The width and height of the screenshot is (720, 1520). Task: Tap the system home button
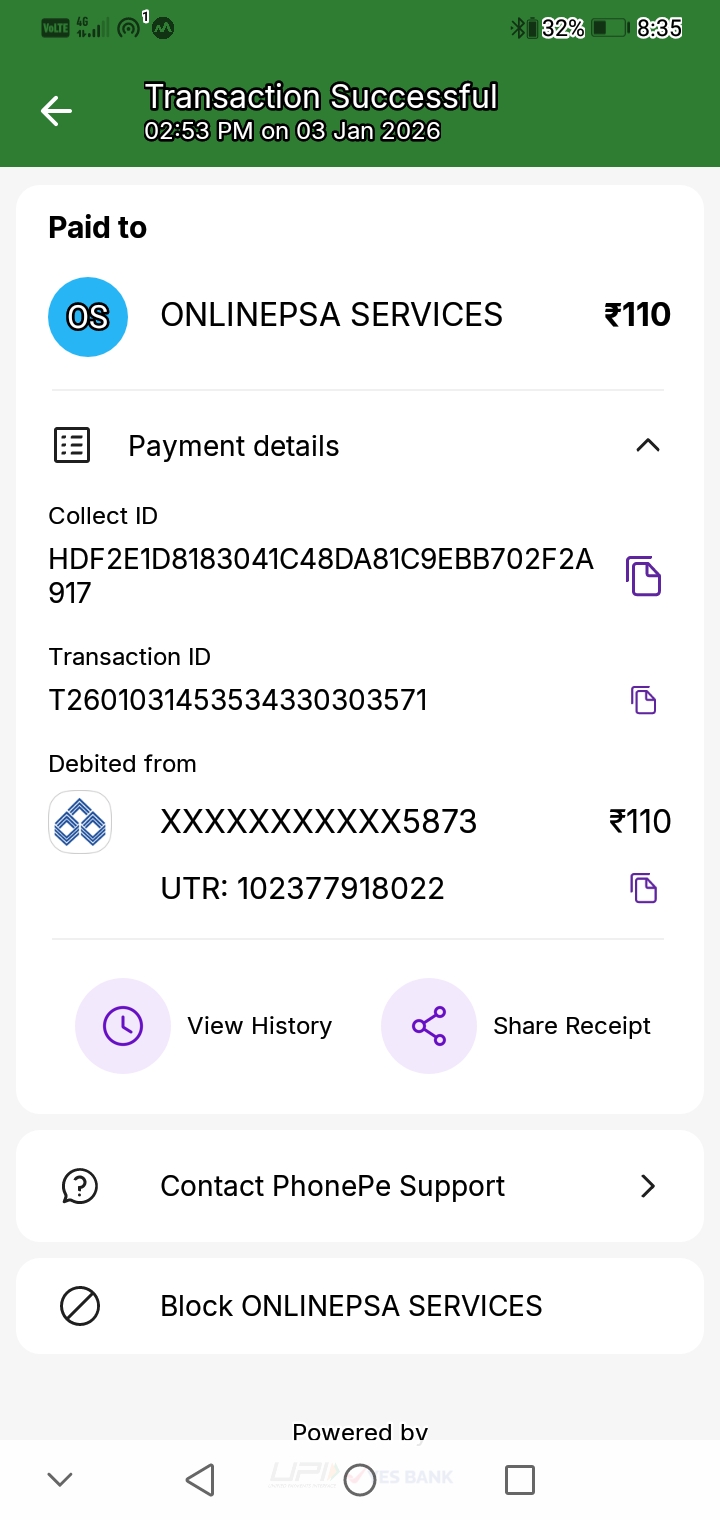(x=360, y=1480)
